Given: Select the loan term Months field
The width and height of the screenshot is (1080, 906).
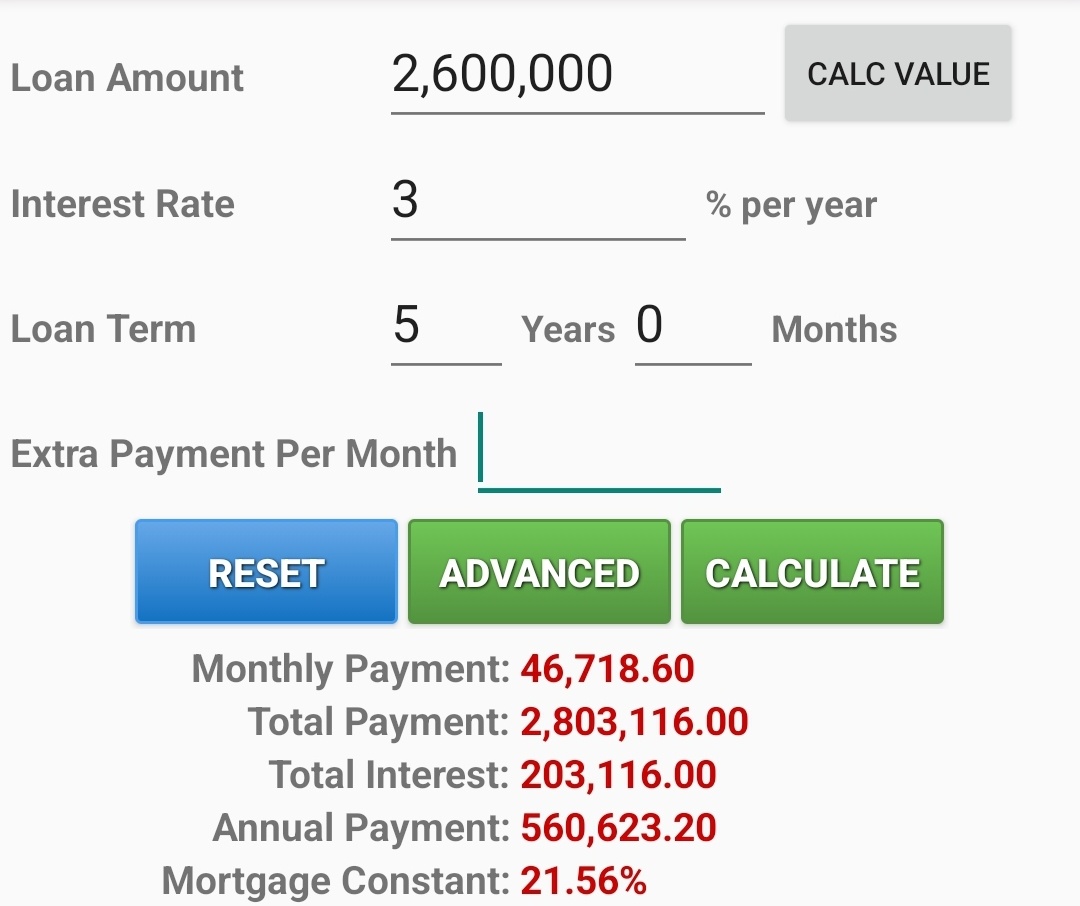Looking at the screenshot, I should pos(692,327).
